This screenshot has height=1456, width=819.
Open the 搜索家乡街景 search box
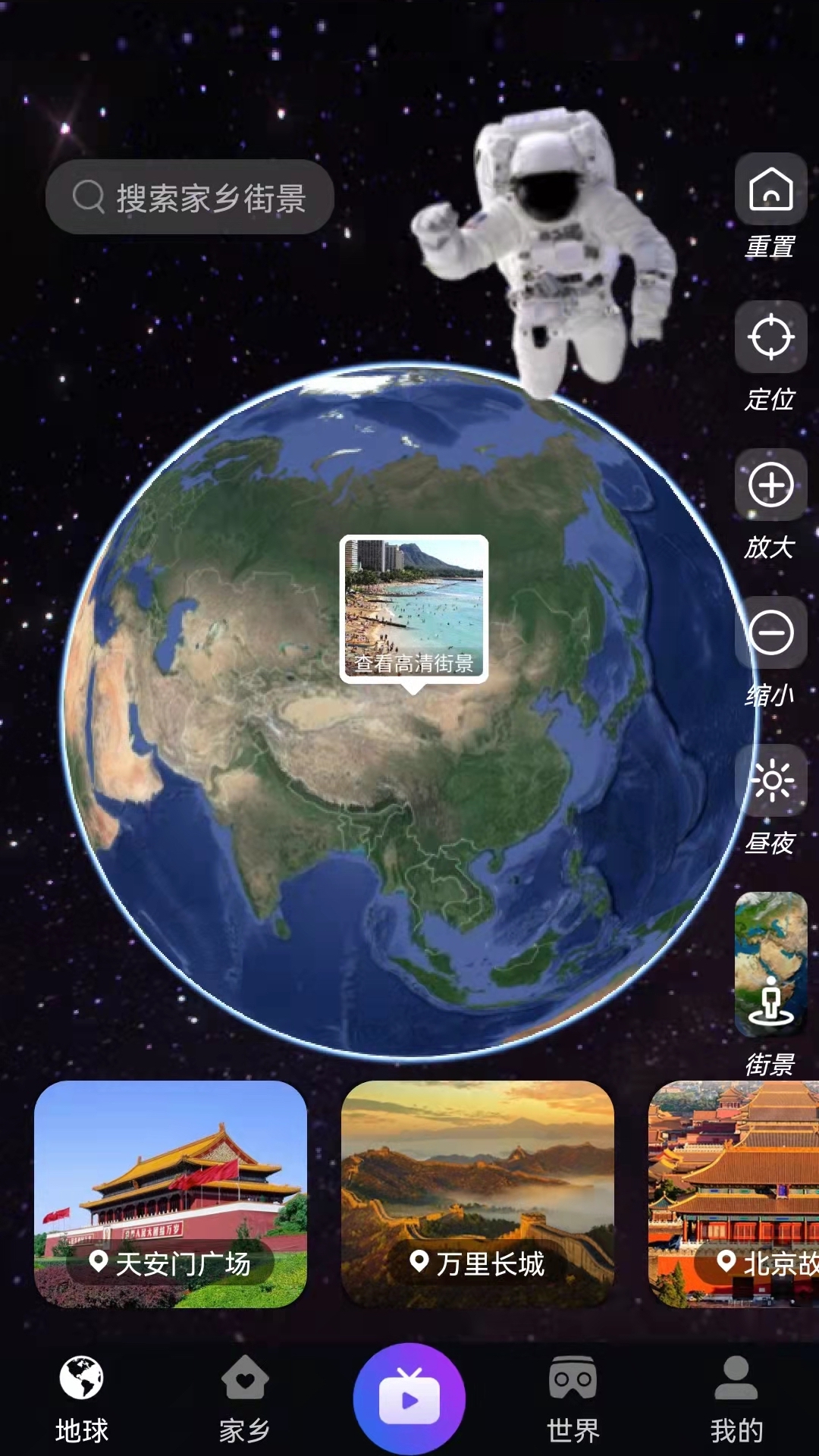coord(190,197)
